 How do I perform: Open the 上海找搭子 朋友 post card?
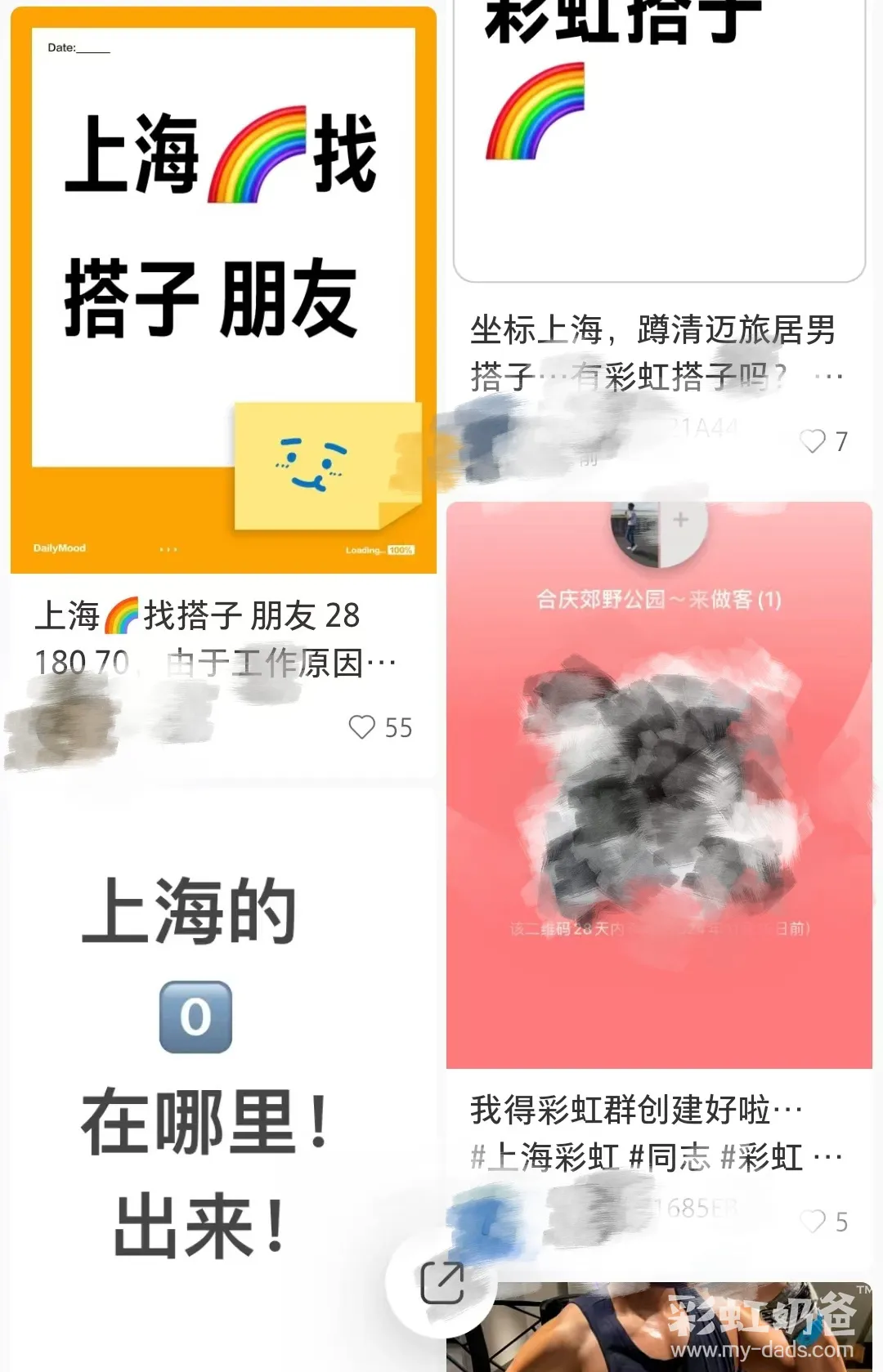[222, 290]
